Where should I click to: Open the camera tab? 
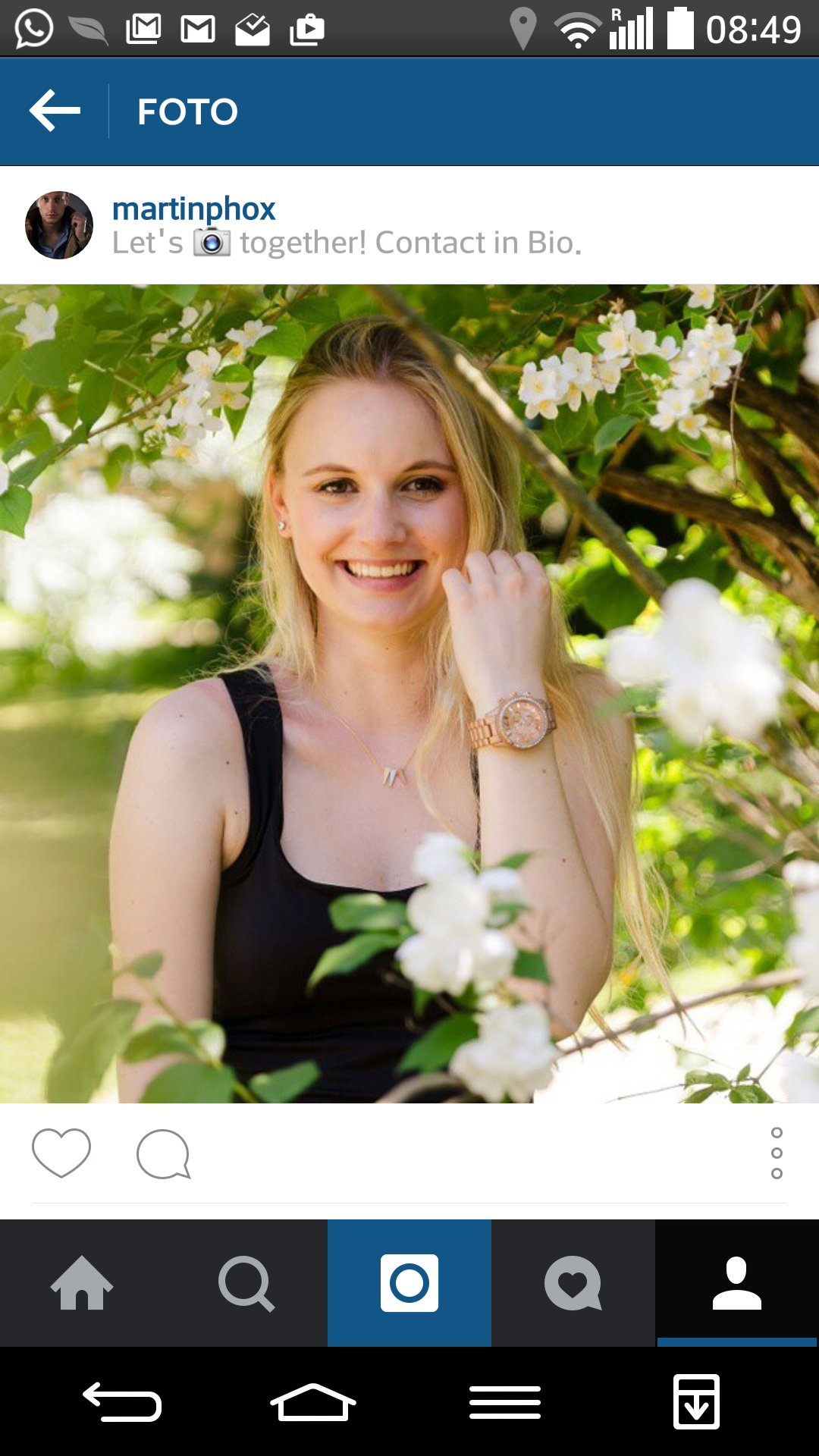(409, 1283)
